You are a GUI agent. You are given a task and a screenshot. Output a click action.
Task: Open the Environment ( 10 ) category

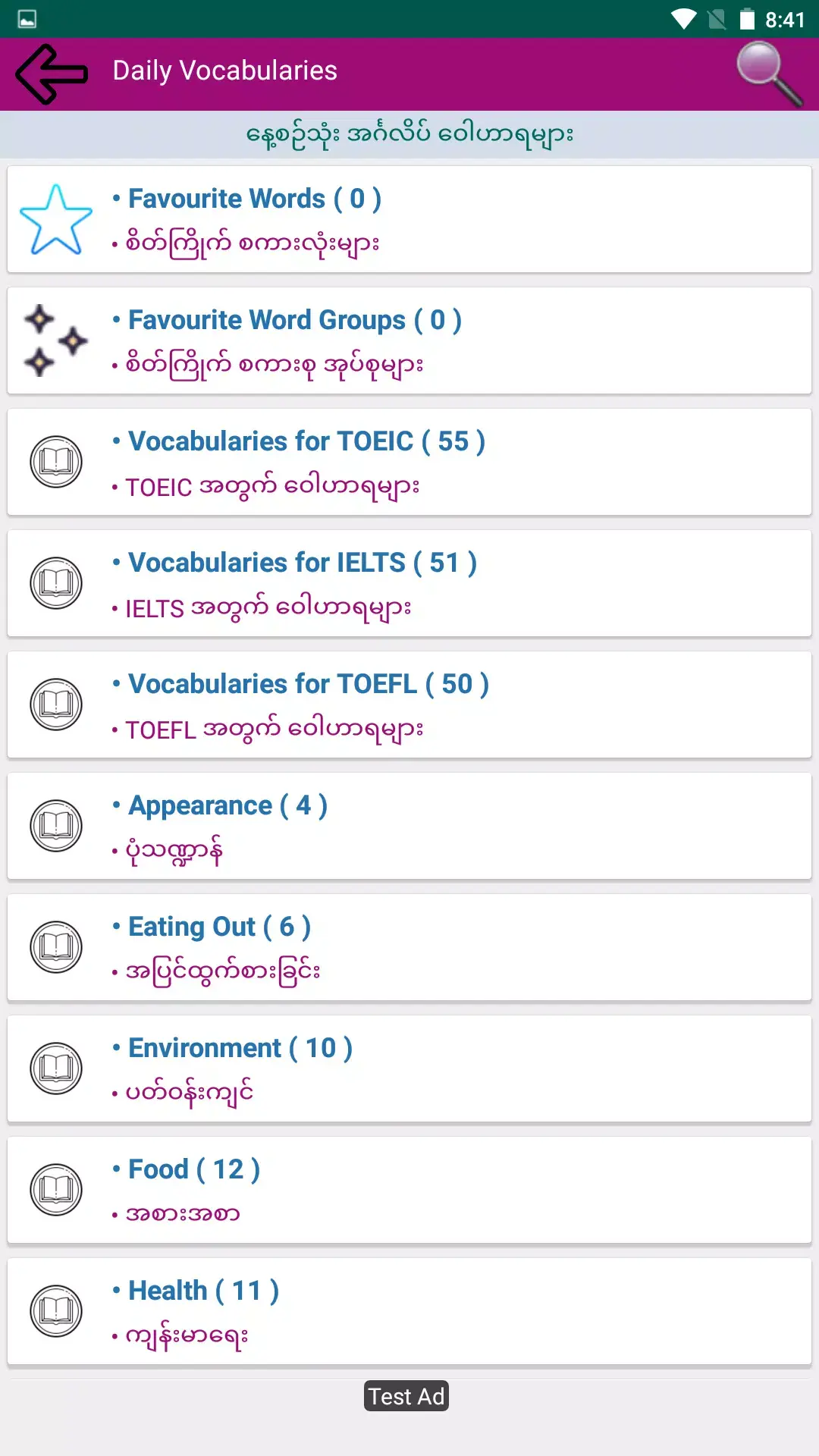click(x=409, y=1068)
